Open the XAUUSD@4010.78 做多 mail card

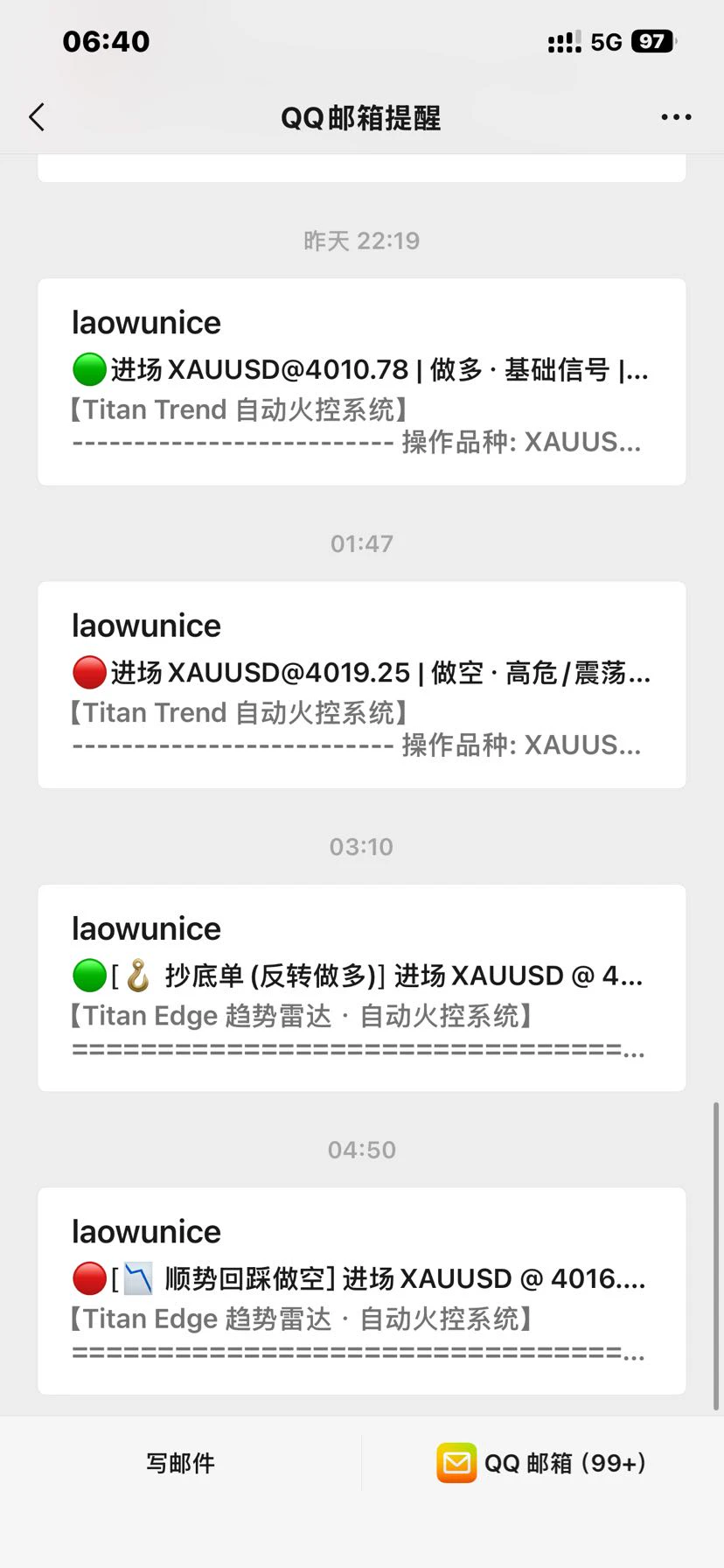coord(362,381)
